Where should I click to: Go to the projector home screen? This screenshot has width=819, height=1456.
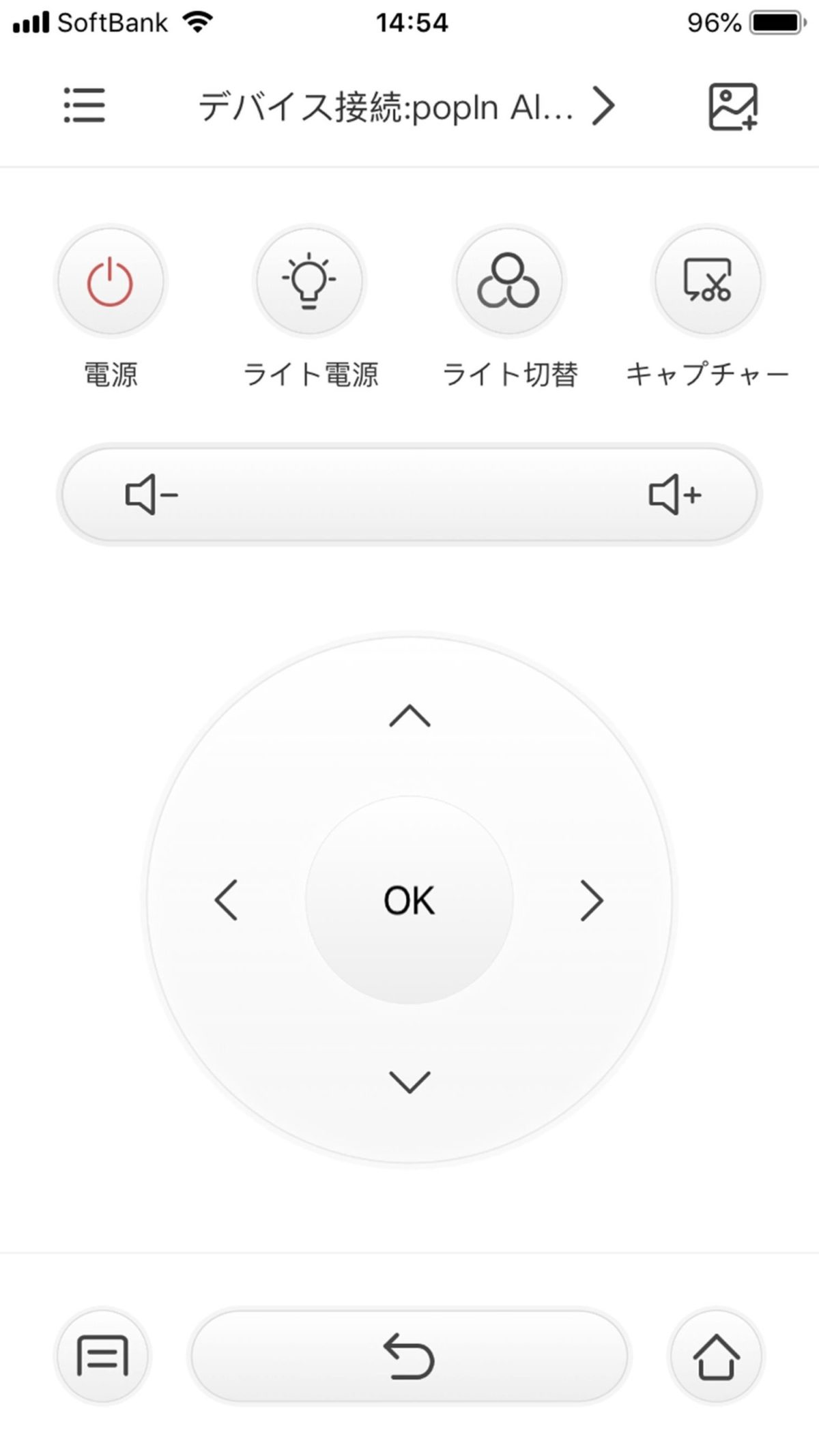[717, 1355]
